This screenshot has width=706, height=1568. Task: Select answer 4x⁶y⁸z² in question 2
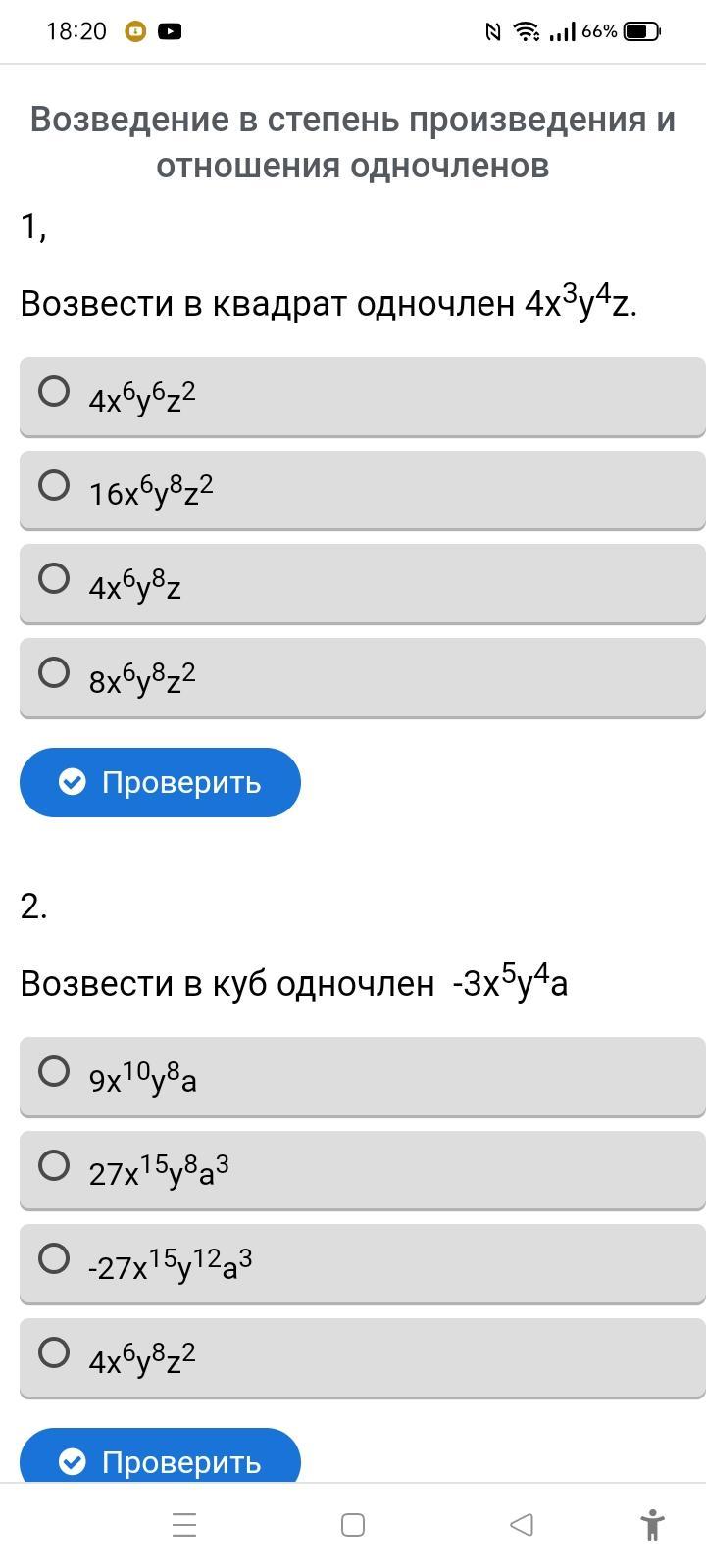pyautogui.click(x=362, y=1357)
